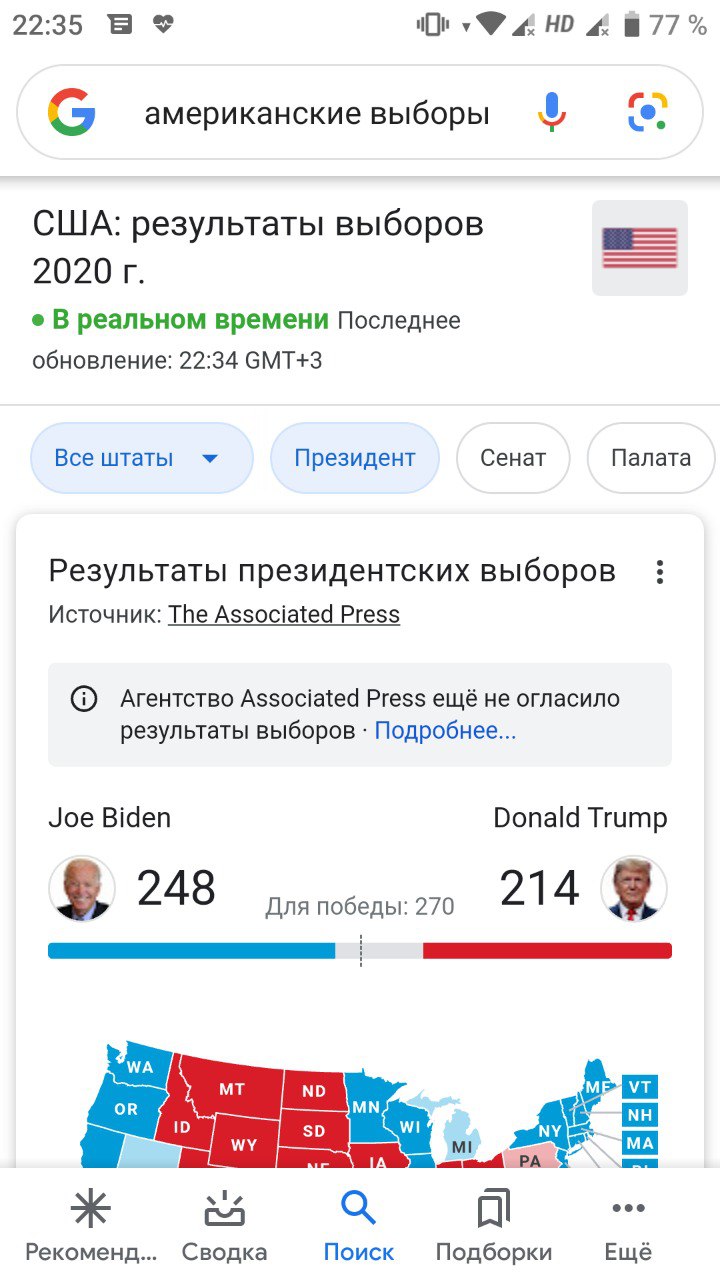Start voice search with the microphone
The height and width of the screenshot is (1280, 720).
click(552, 112)
